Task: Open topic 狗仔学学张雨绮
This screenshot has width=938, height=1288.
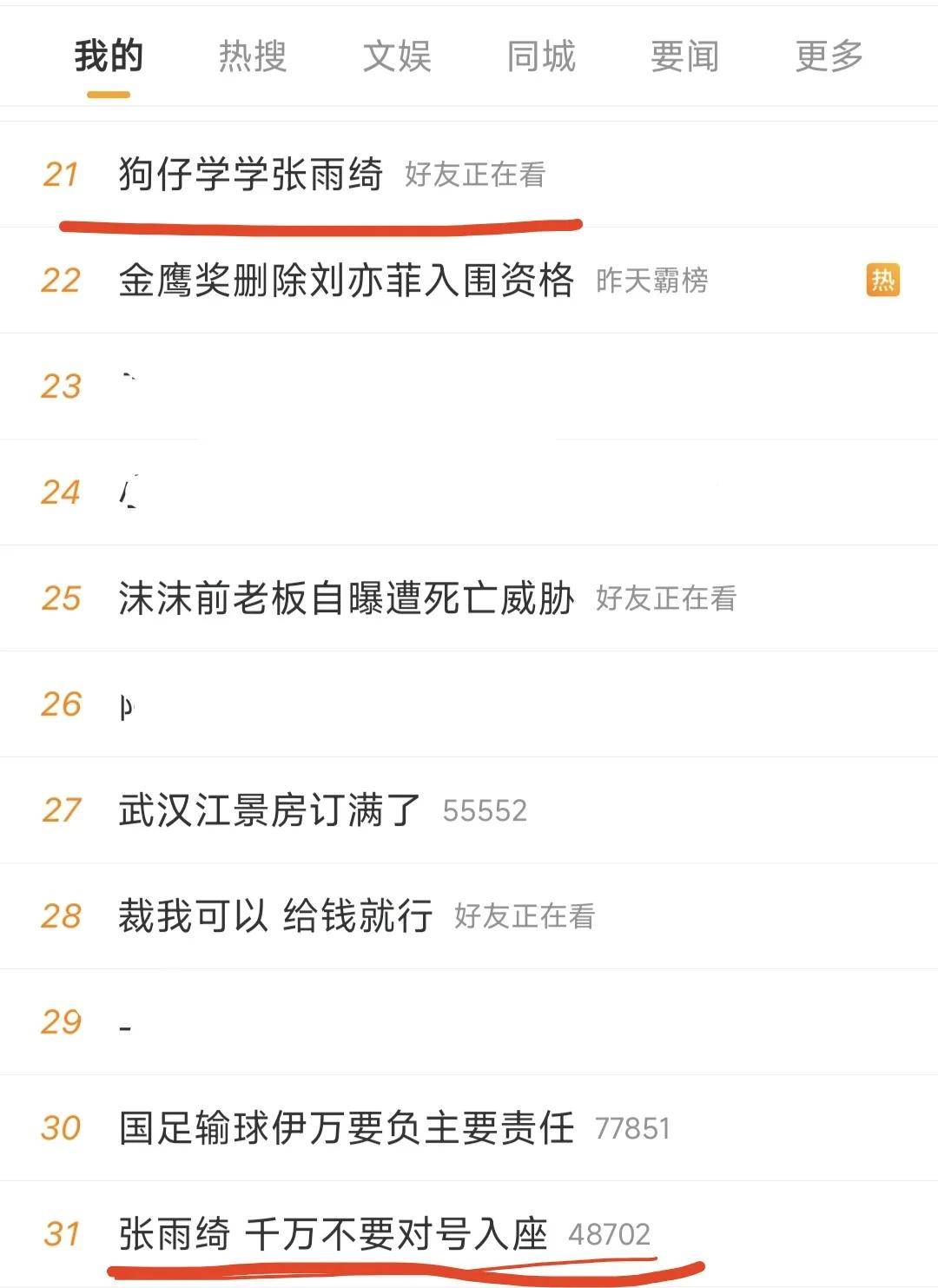Action: point(251,175)
